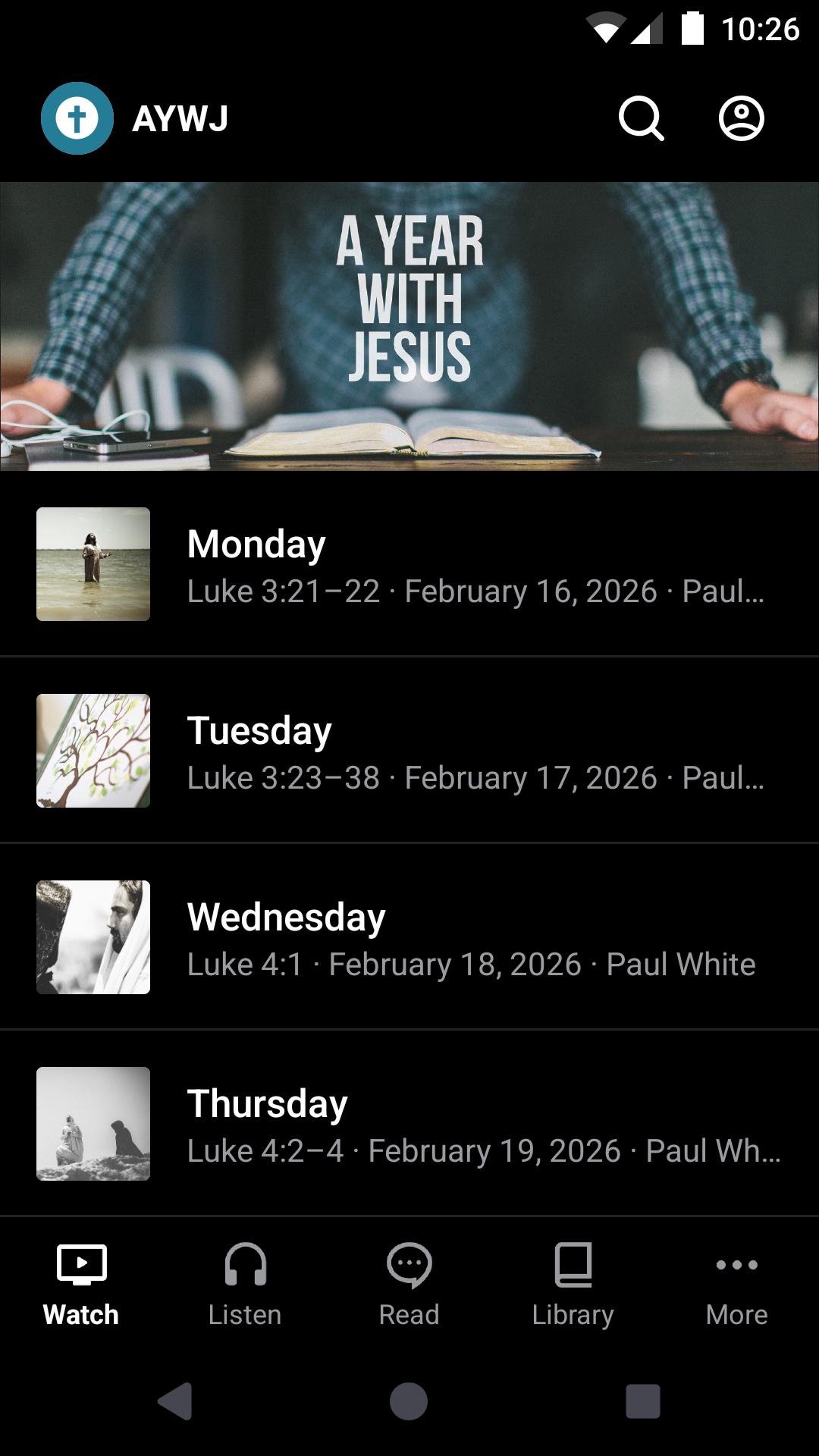The width and height of the screenshot is (819, 1456).
Task: Open the Tuesday Luke 3:23–38 video
Action: 409,751
